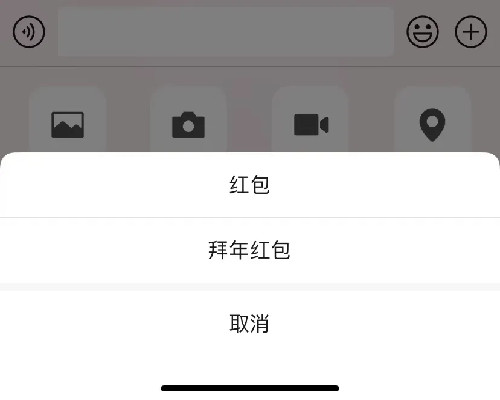Image resolution: width=500 pixels, height=400 pixels.
Task: Choose the 拜年红包 option
Action: point(250,250)
